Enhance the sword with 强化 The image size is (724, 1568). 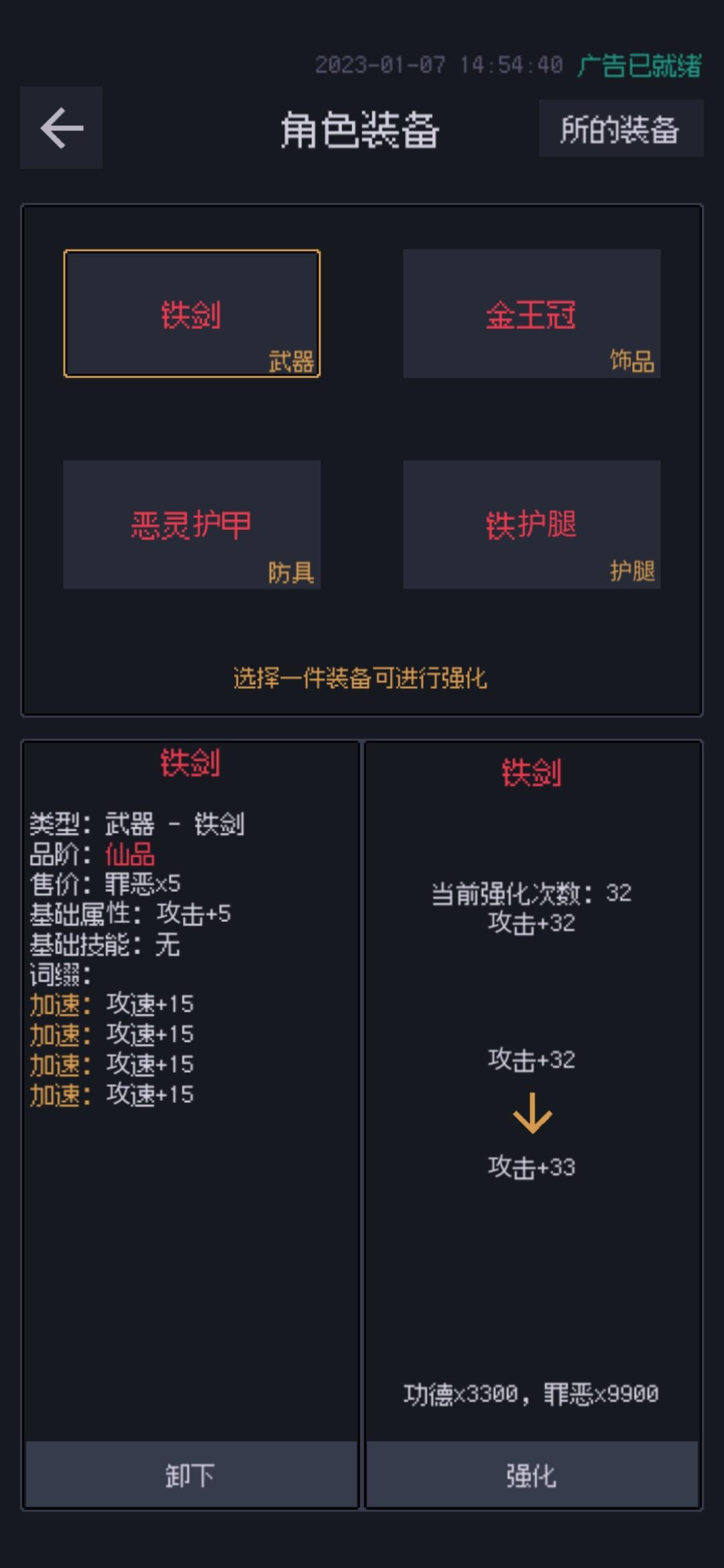tap(532, 1475)
